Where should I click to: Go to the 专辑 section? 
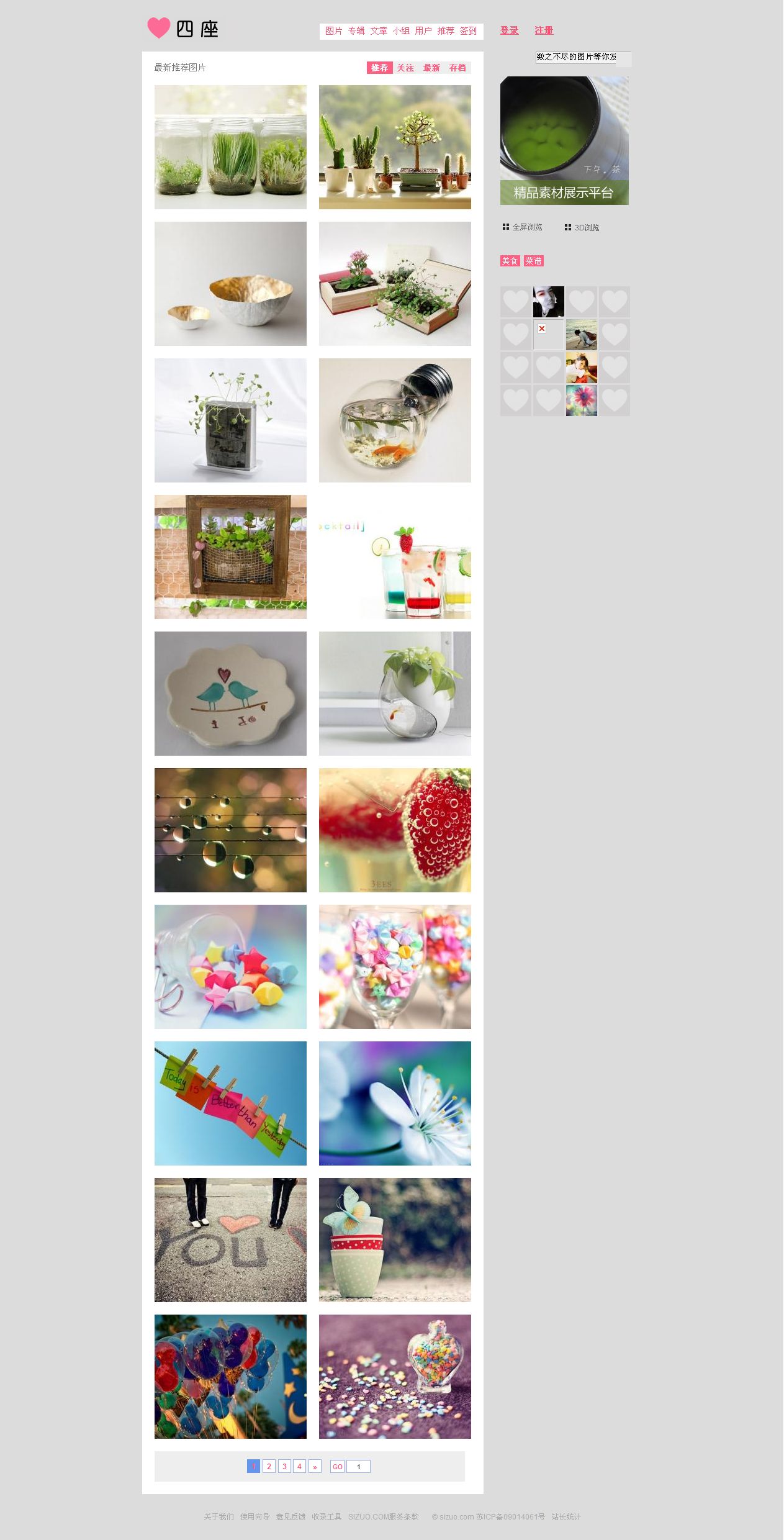tap(356, 31)
